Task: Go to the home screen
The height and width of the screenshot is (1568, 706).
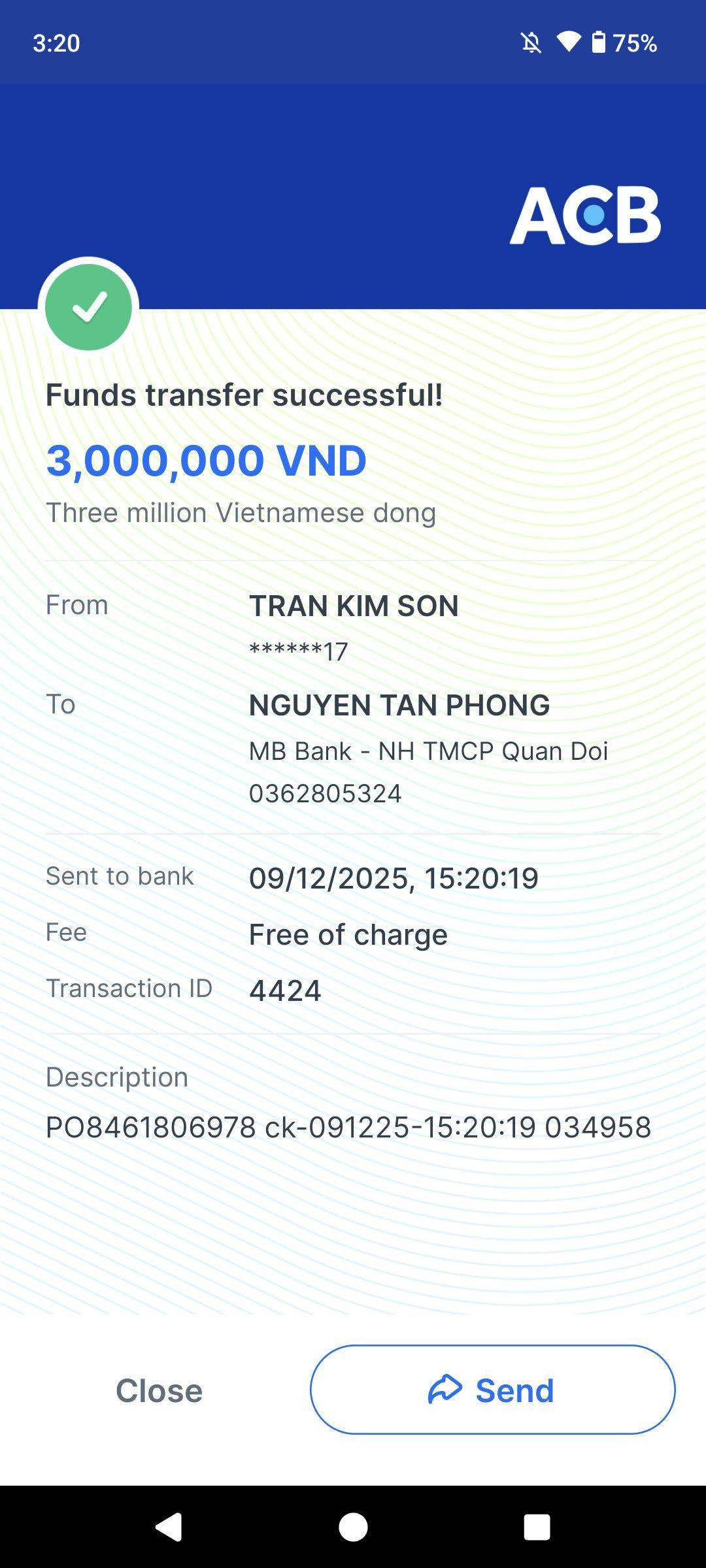Action: pos(353,1527)
